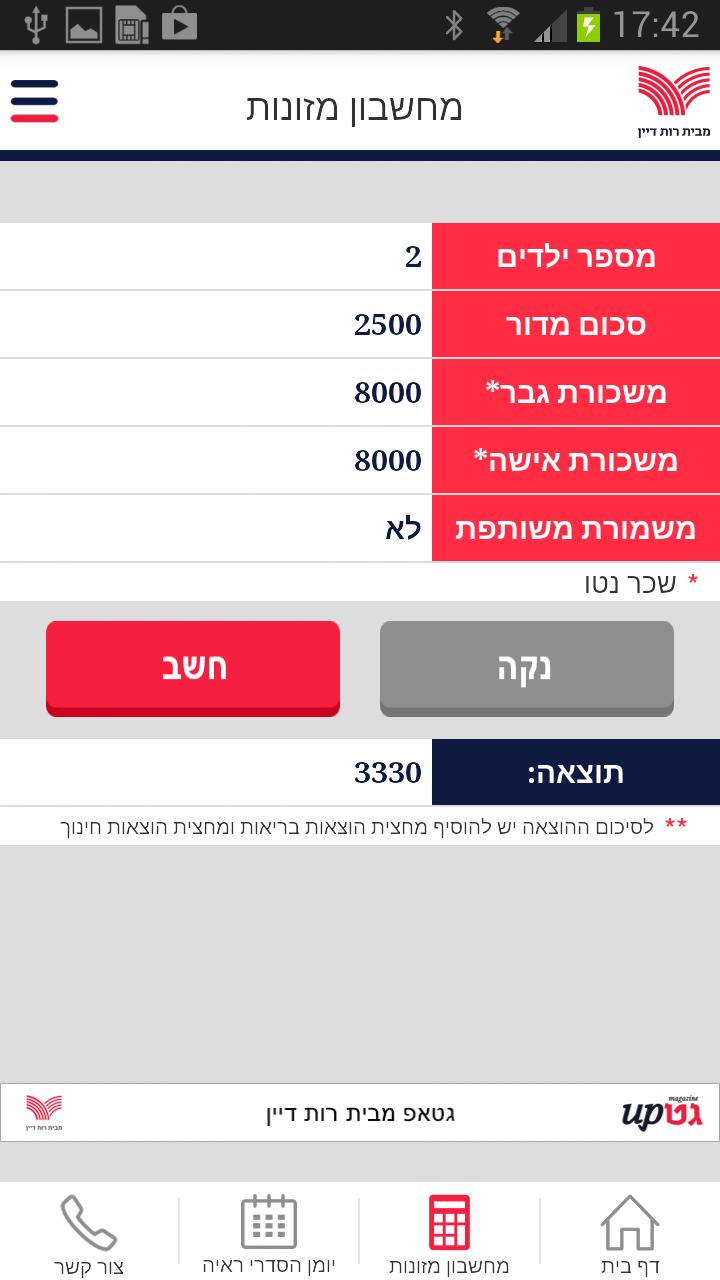This screenshot has width=720, height=1280.
Task: Edit the משכורת אישה salary field
Action: click(215, 461)
